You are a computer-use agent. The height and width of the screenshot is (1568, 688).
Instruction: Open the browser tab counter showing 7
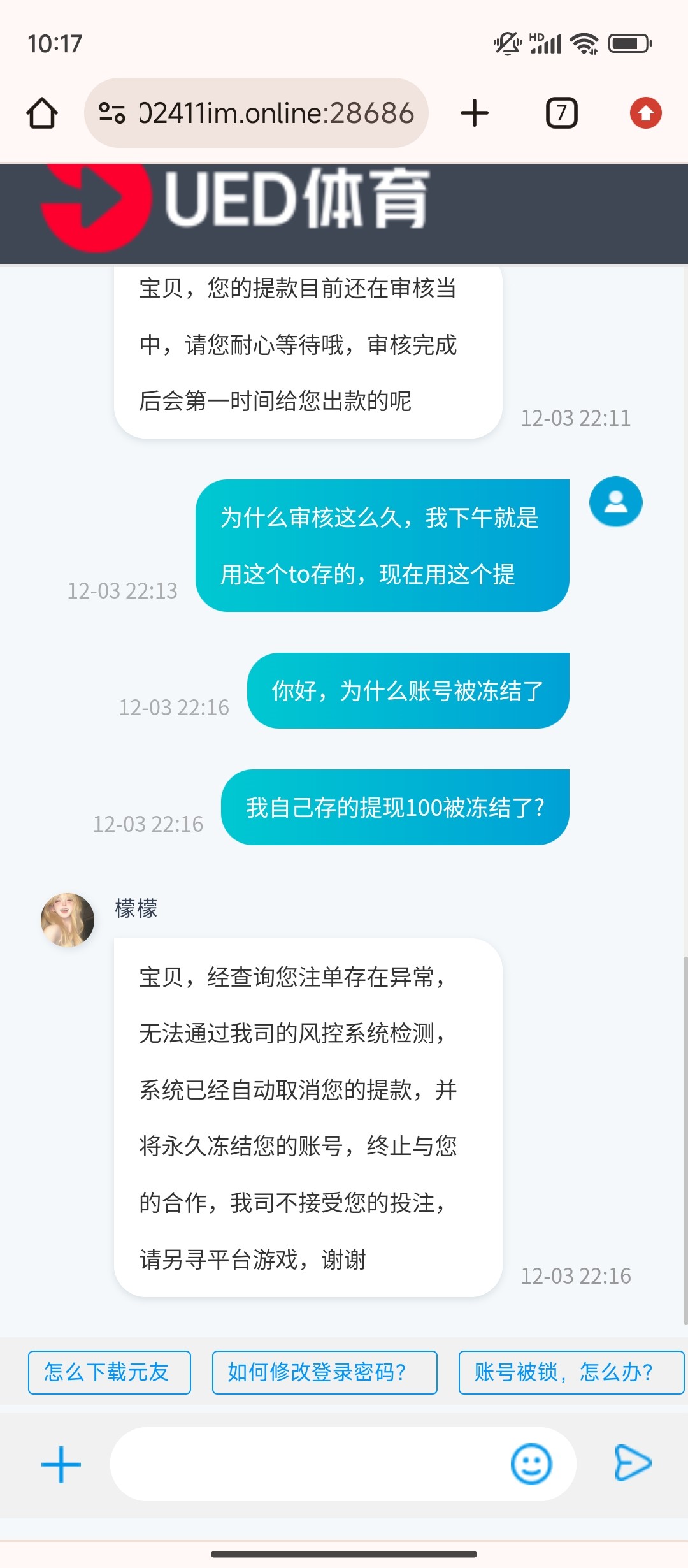pos(561,113)
